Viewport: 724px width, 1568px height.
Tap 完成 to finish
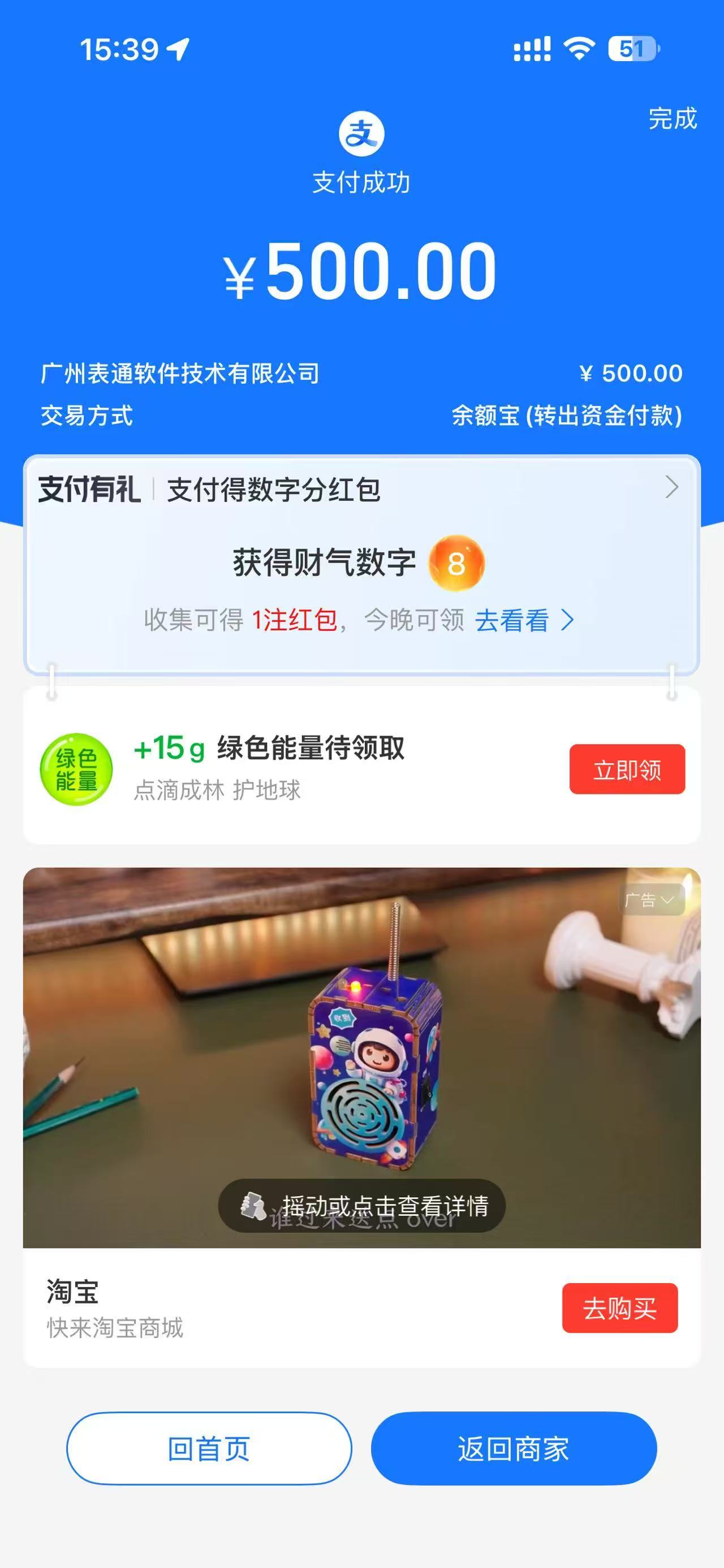(x=671, y=118)
